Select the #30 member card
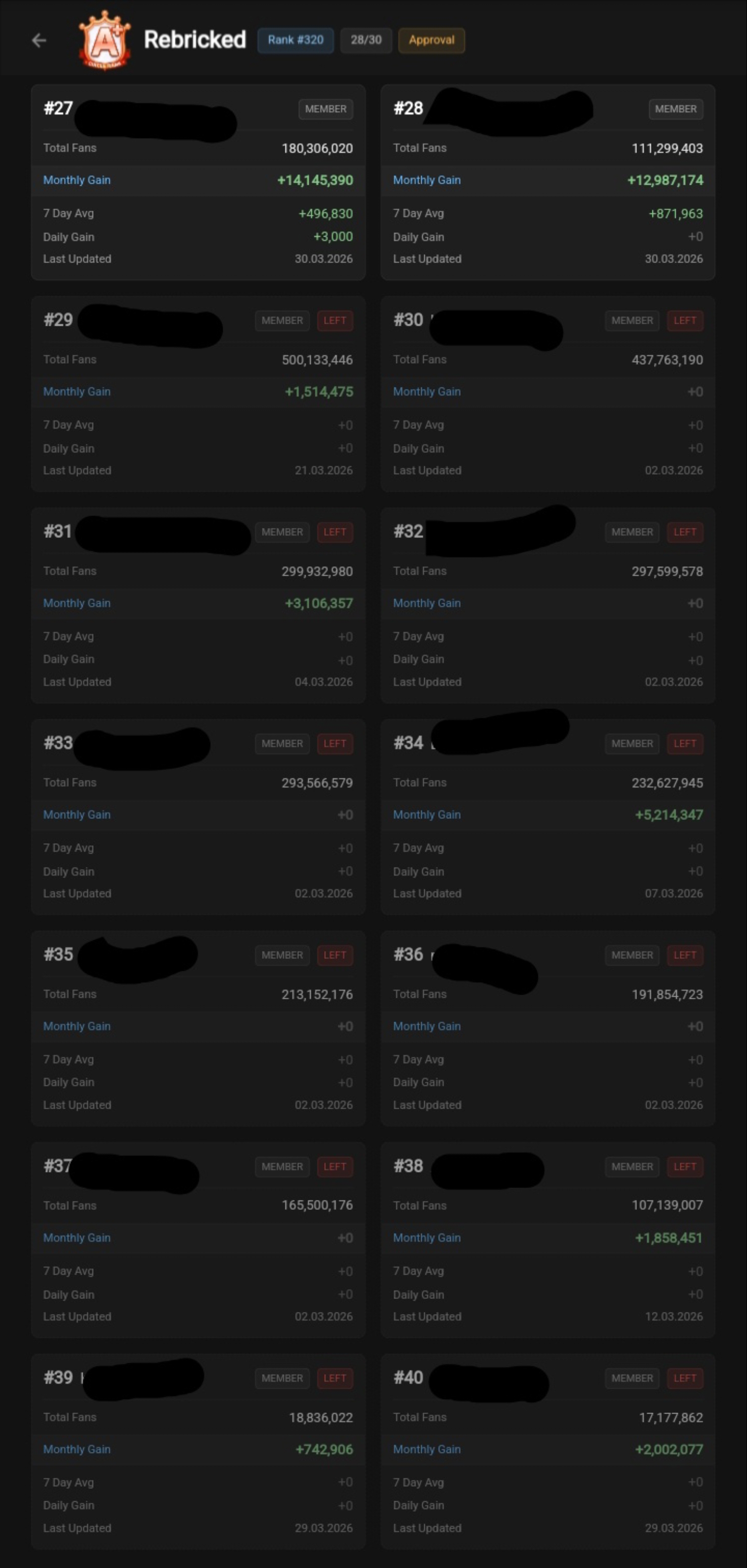747x1568 pixels. click(547, 393)
